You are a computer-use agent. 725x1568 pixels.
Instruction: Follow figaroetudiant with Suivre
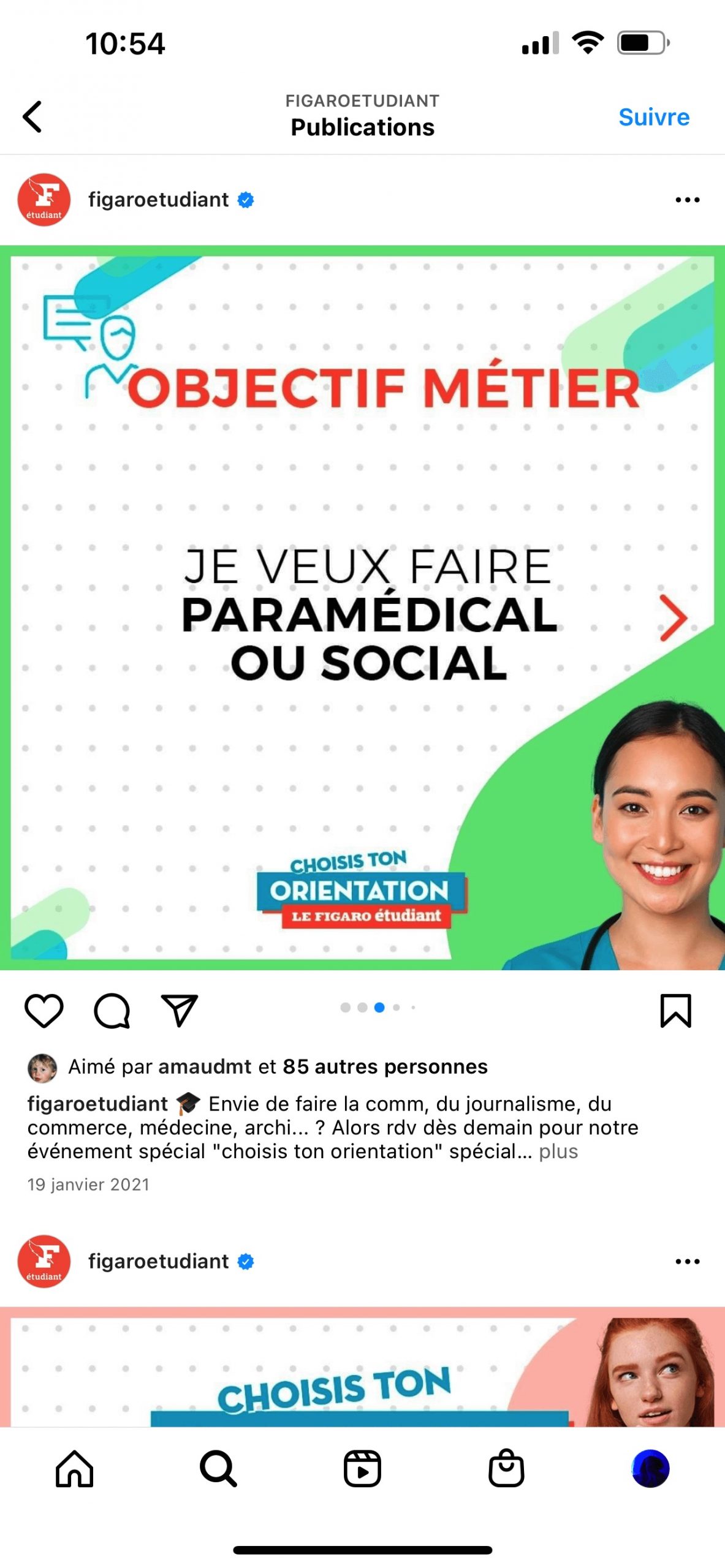tap(653, 117)
